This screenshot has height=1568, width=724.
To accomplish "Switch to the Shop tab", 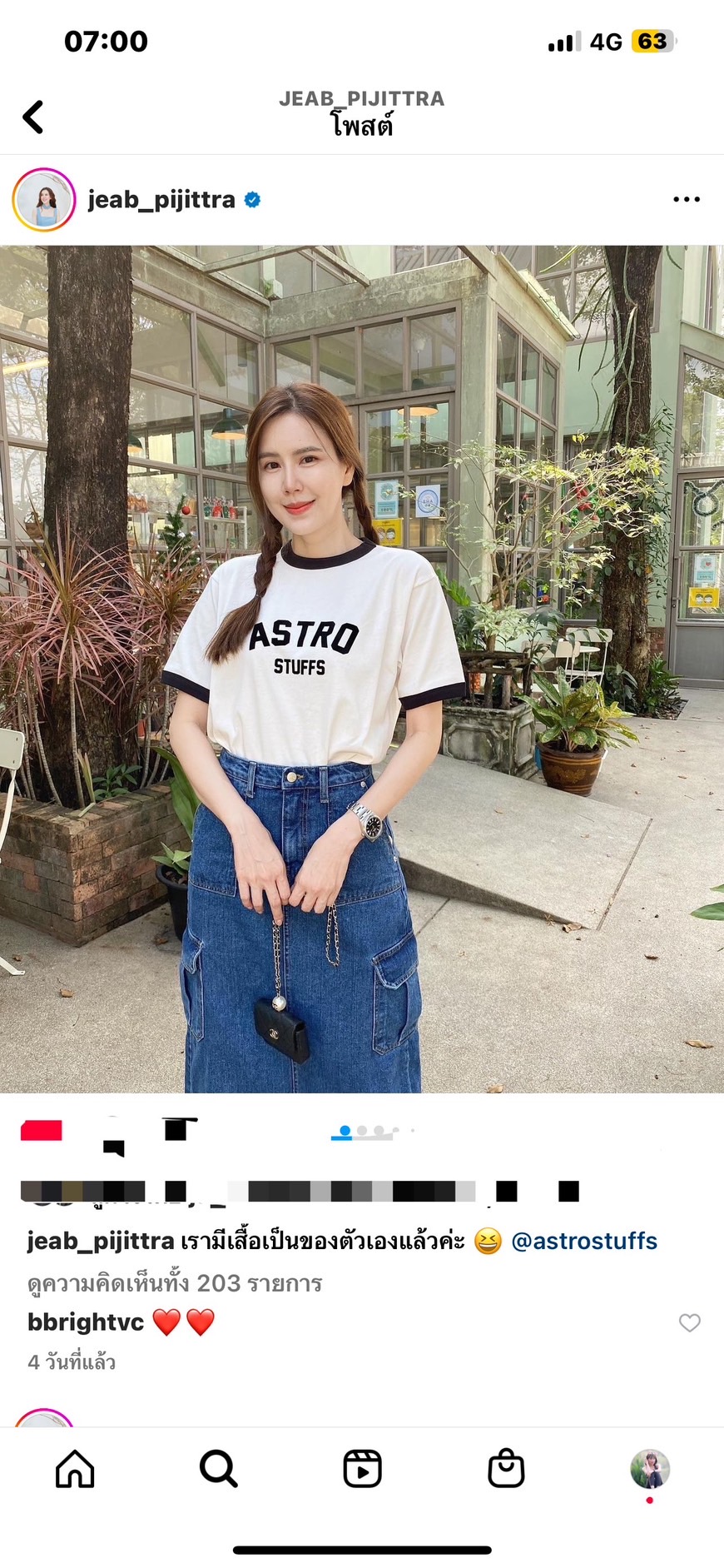I will pos(506,1468).
